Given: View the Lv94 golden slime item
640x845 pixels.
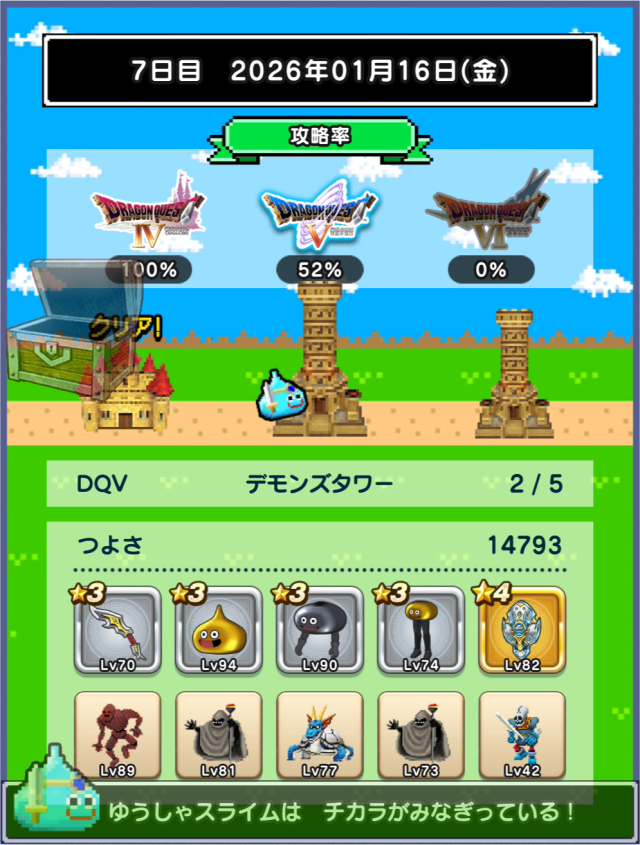Looking at the screenshot, I should 218,632.
